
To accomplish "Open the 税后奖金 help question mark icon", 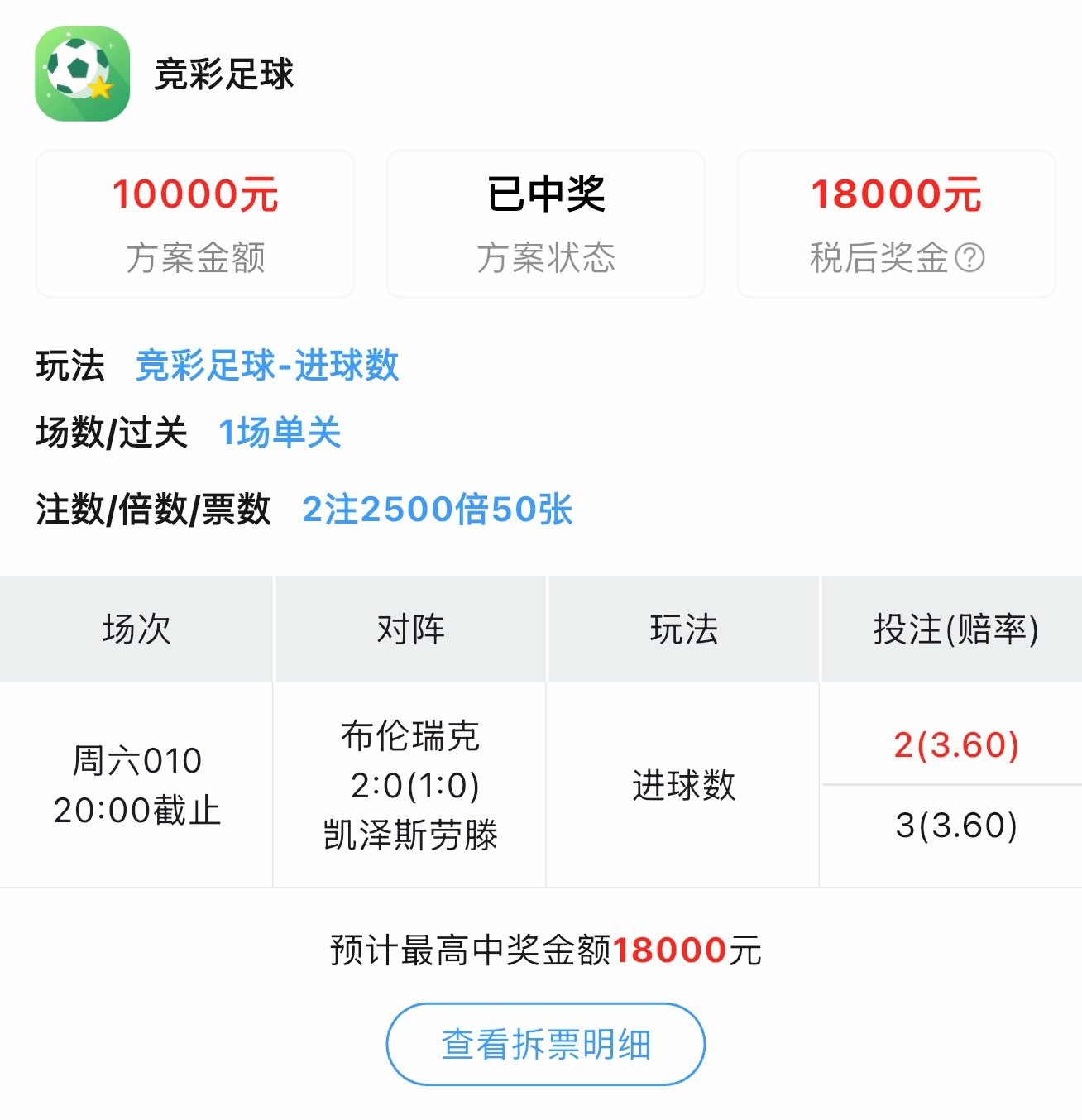I will click(x=969, y=259).
